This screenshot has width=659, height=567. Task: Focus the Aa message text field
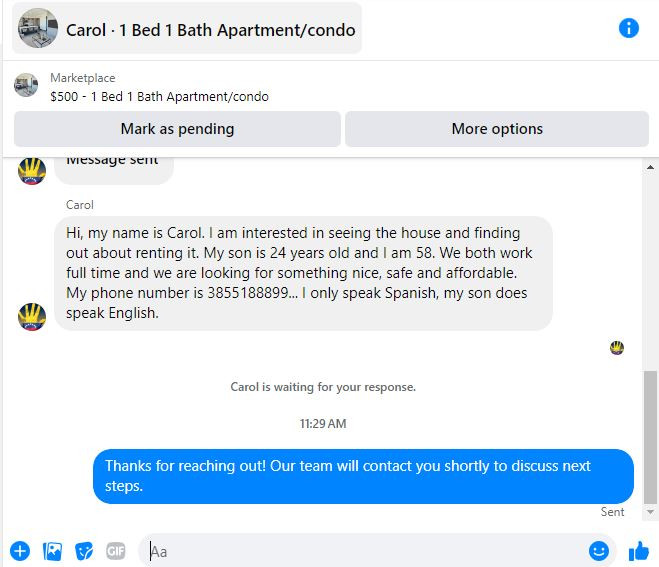[366, 551]
